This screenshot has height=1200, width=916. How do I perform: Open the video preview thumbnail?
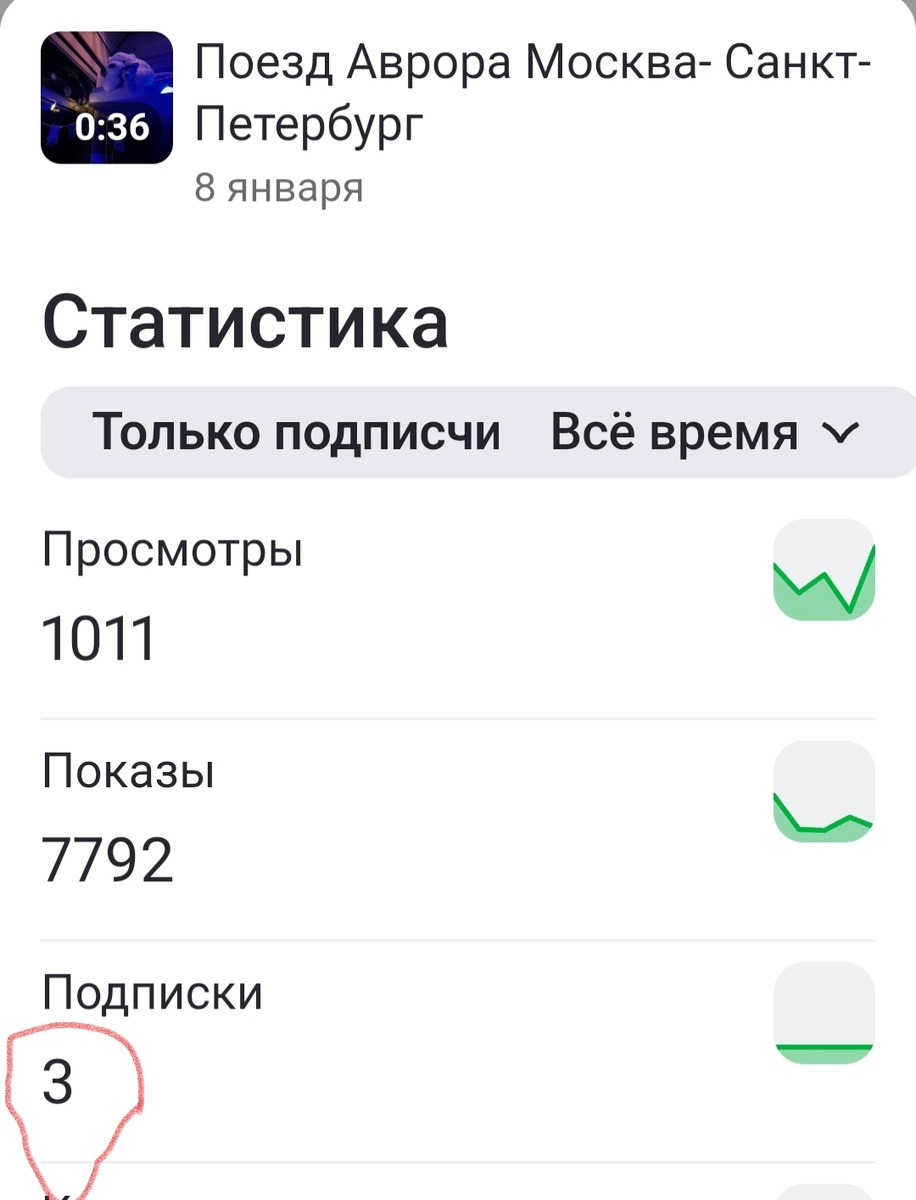(x=106, y=98)
